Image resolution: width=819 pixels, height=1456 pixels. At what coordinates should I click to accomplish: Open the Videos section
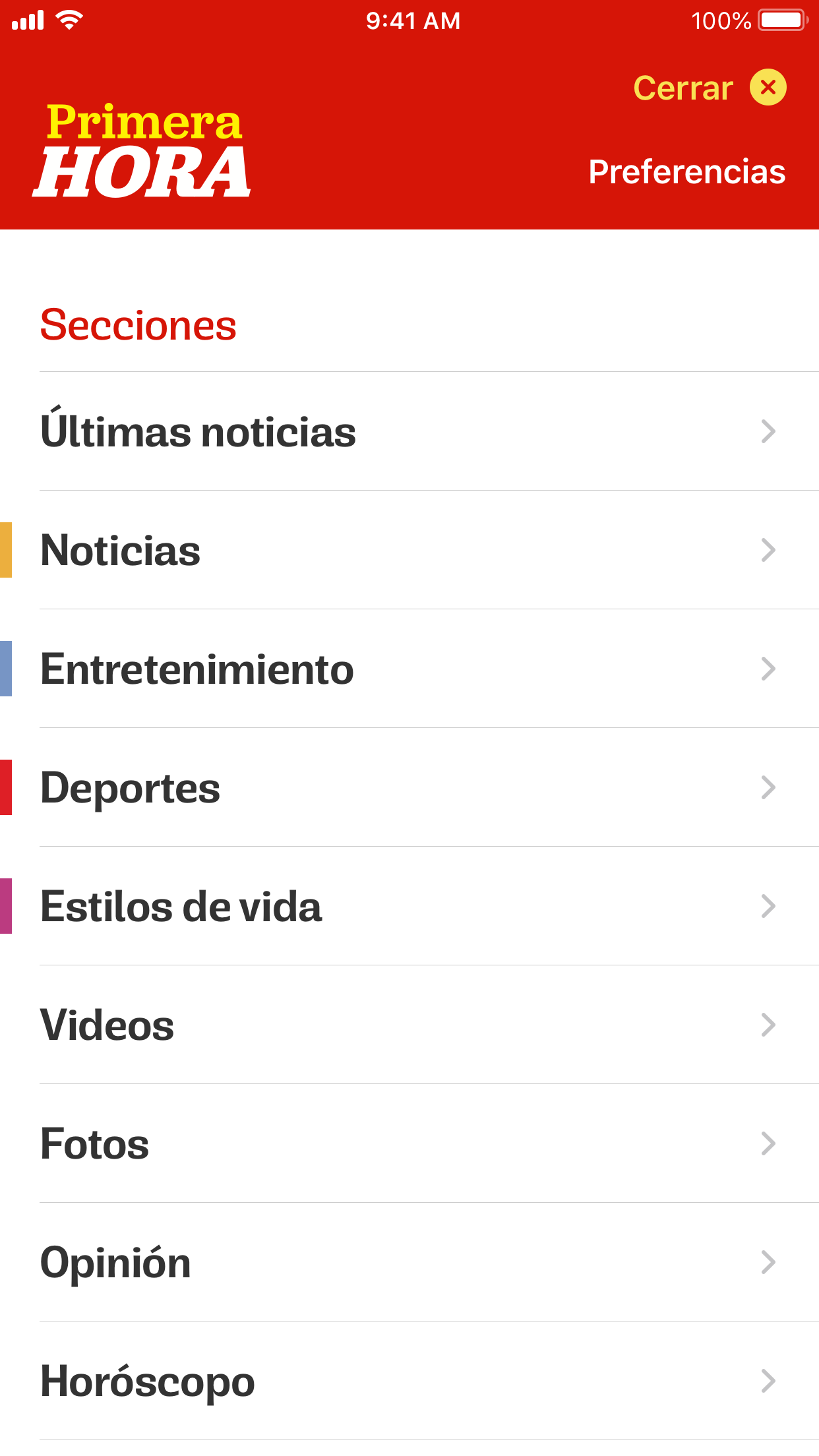pos(409,1025)
